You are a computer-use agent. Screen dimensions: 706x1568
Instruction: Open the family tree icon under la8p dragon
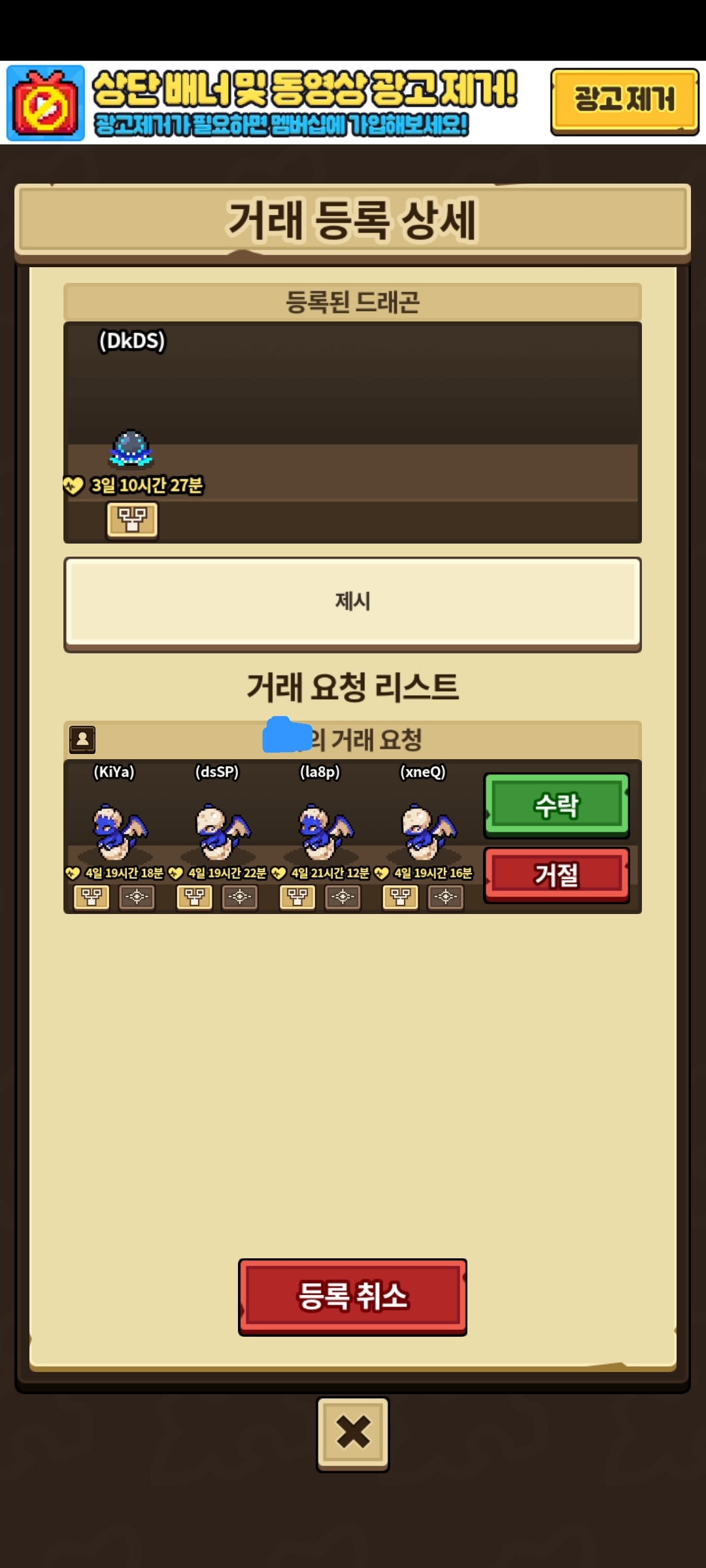click(297, 897)
